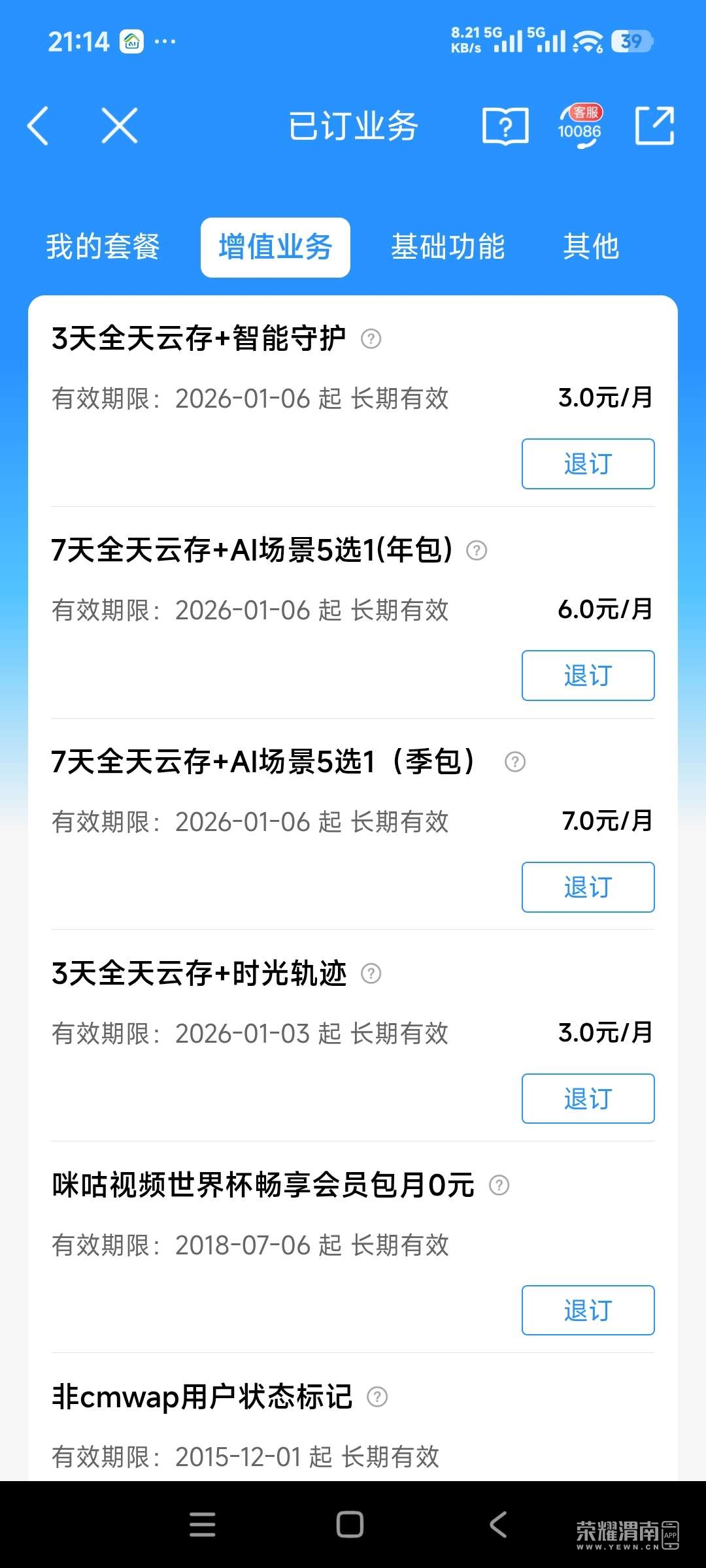The height and width of the screenshot is (1568, 706).
Task: View help for 7天全天云存+AI场景5选1(年包)
Action: [477, 551]
